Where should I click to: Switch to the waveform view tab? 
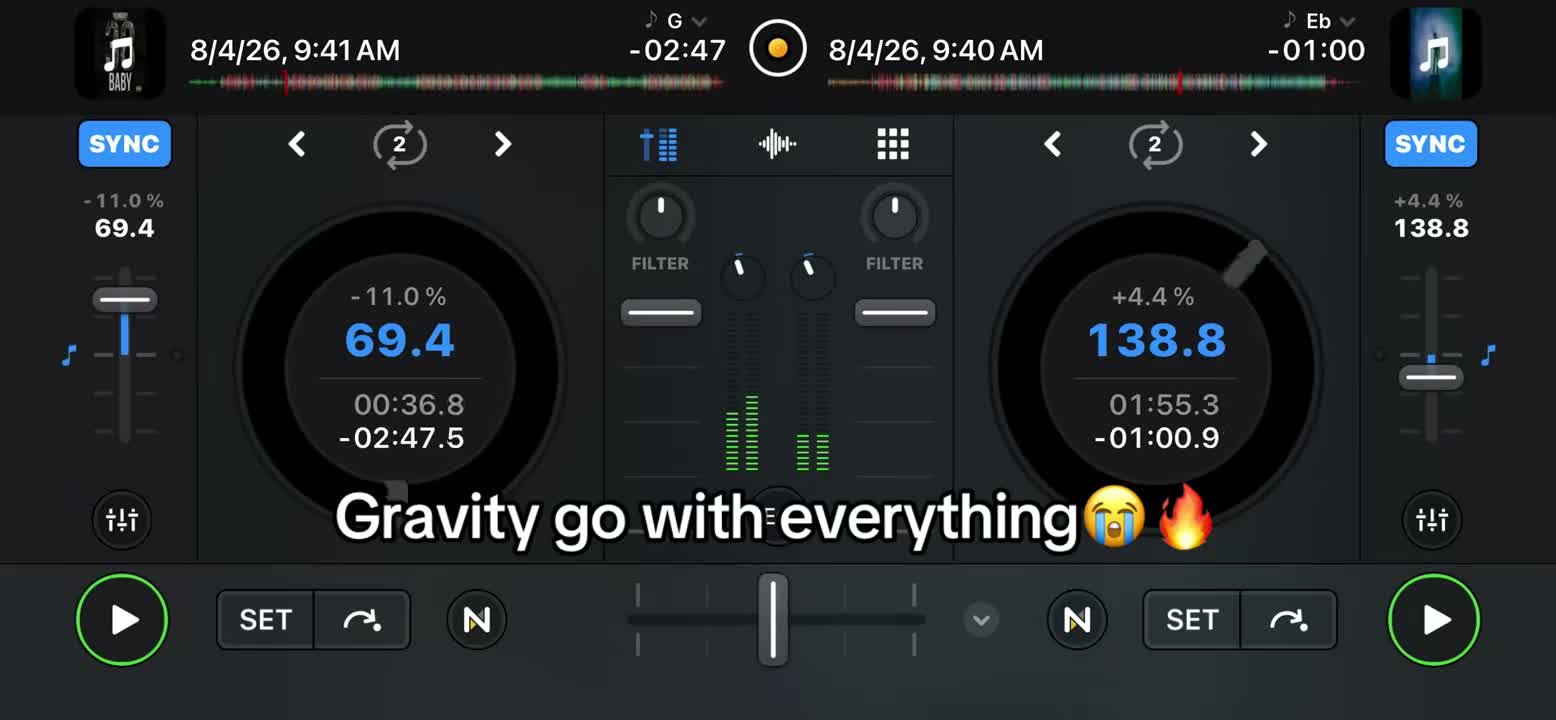[777, 145]
